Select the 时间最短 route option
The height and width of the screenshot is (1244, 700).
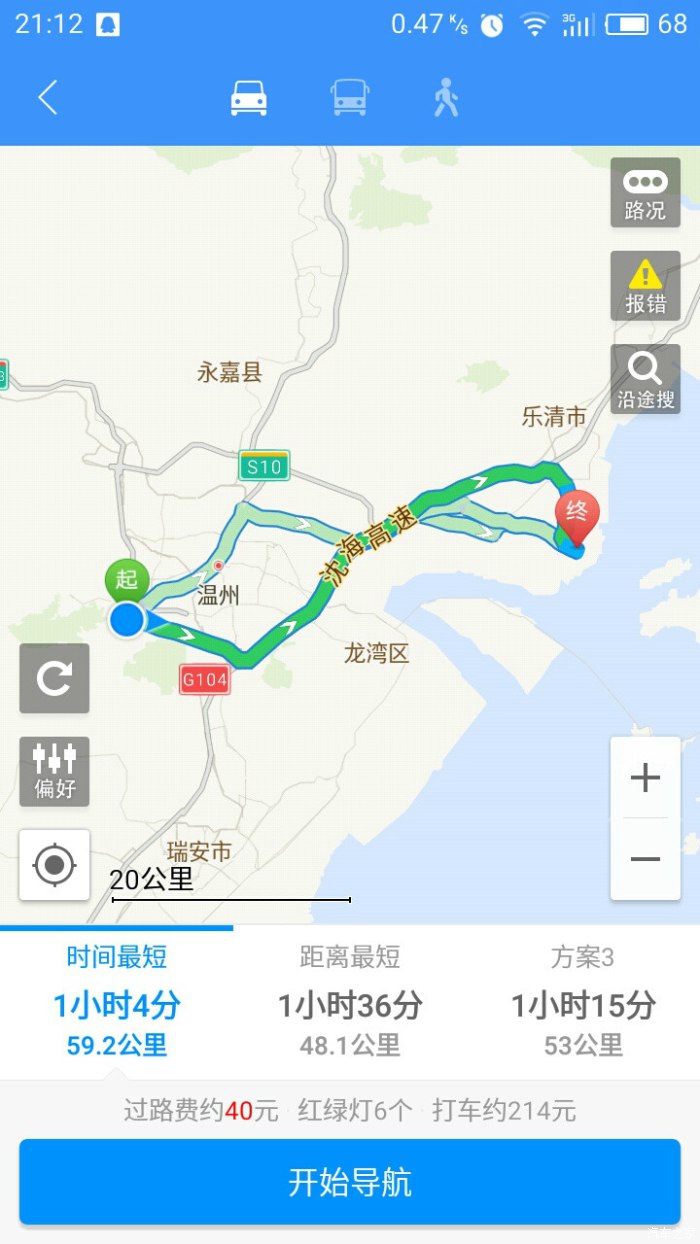tap(117, 1002)
